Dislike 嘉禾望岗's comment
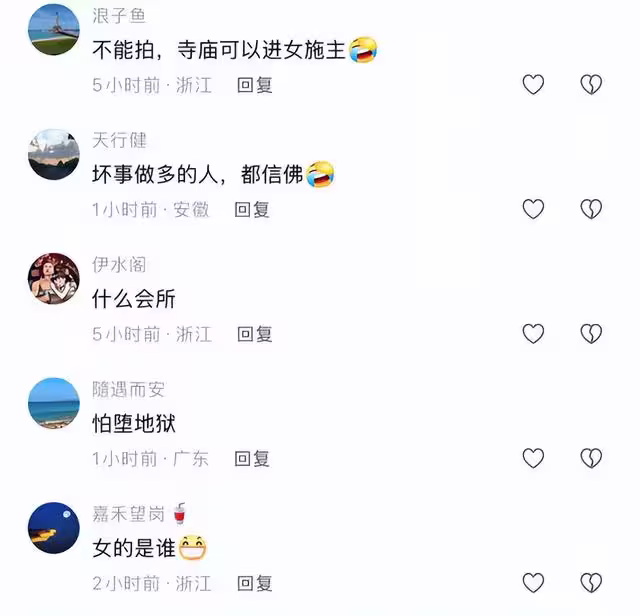The width and height of the screenshot is (640, 616). [x=591, y=582]
